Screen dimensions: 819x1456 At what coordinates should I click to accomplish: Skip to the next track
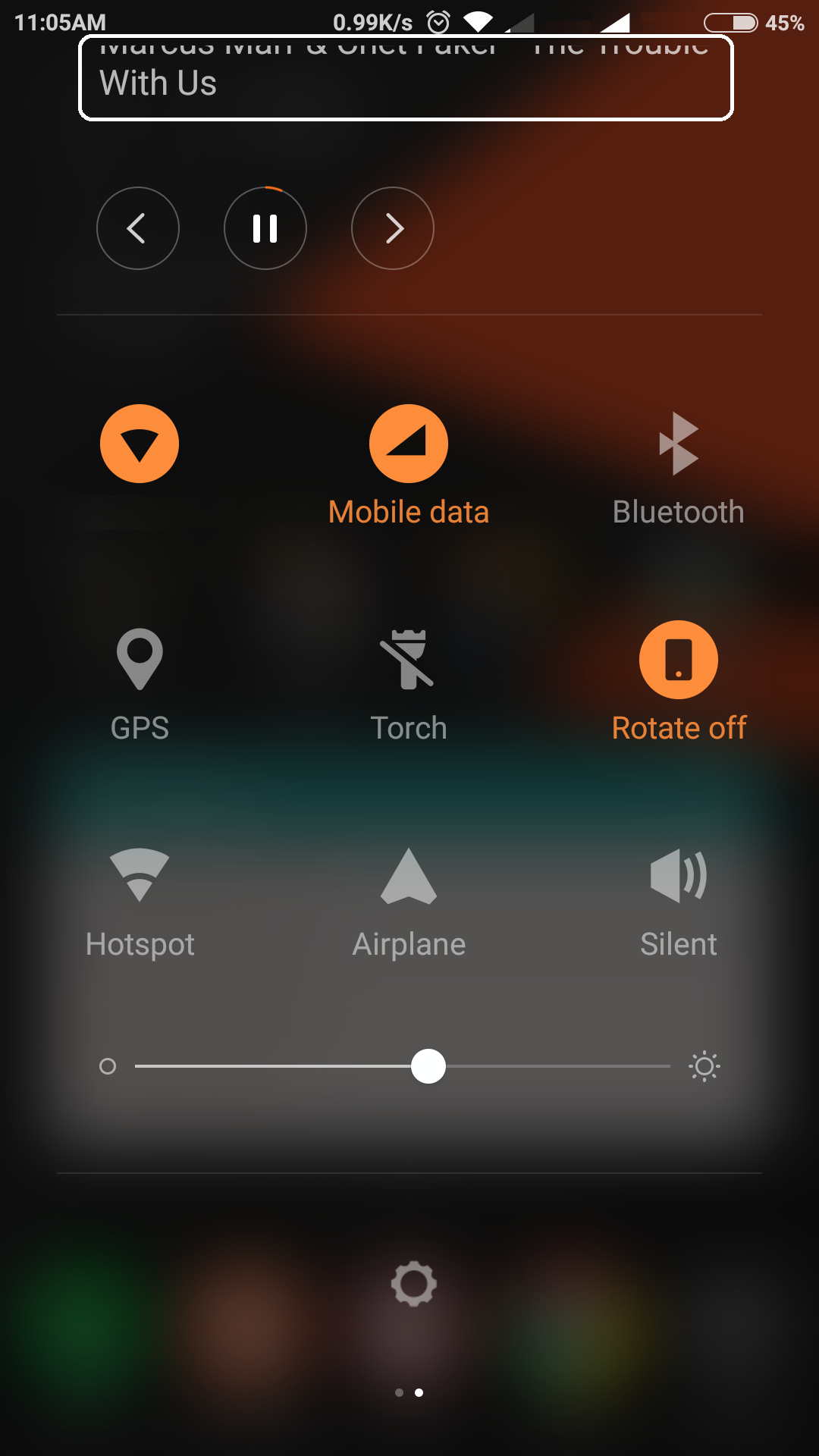tap(393, 228)
